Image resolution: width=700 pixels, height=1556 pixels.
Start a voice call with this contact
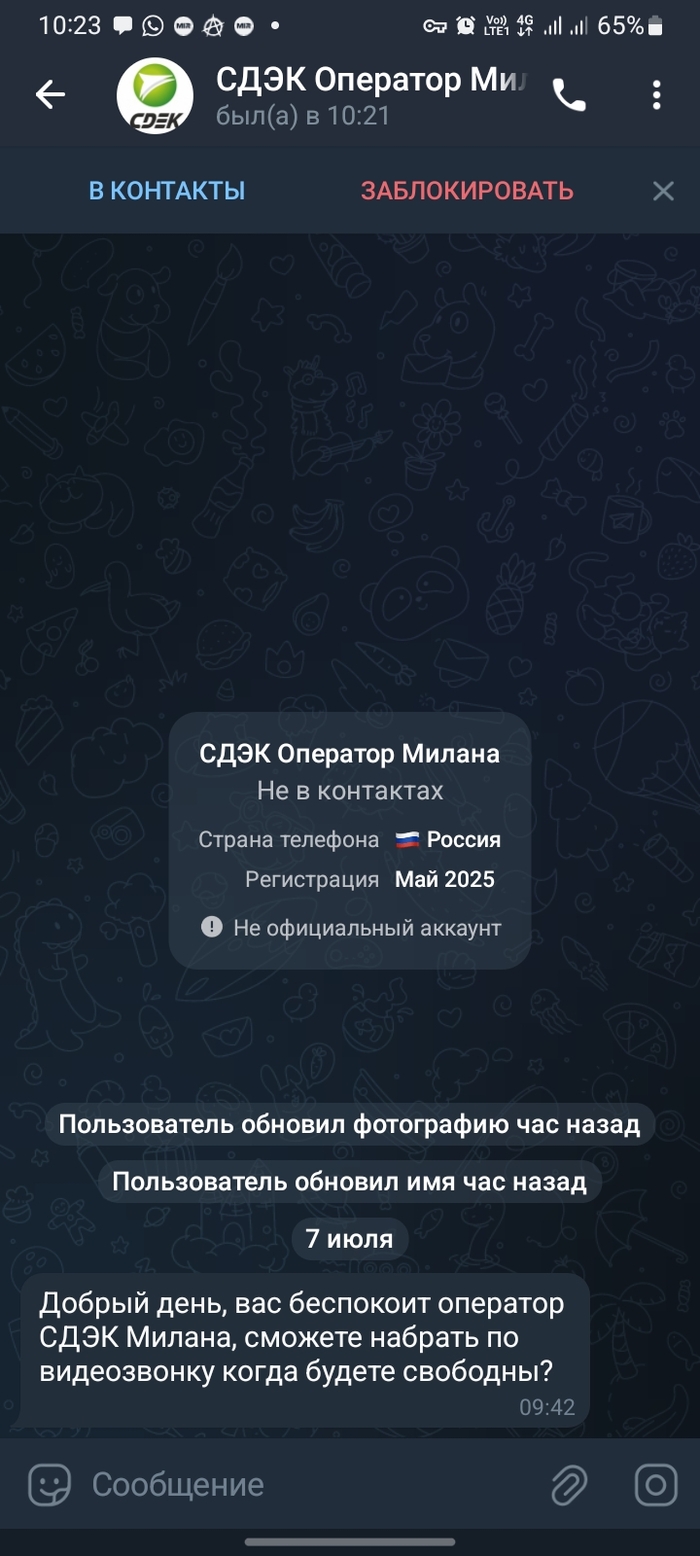pos(569,95)
